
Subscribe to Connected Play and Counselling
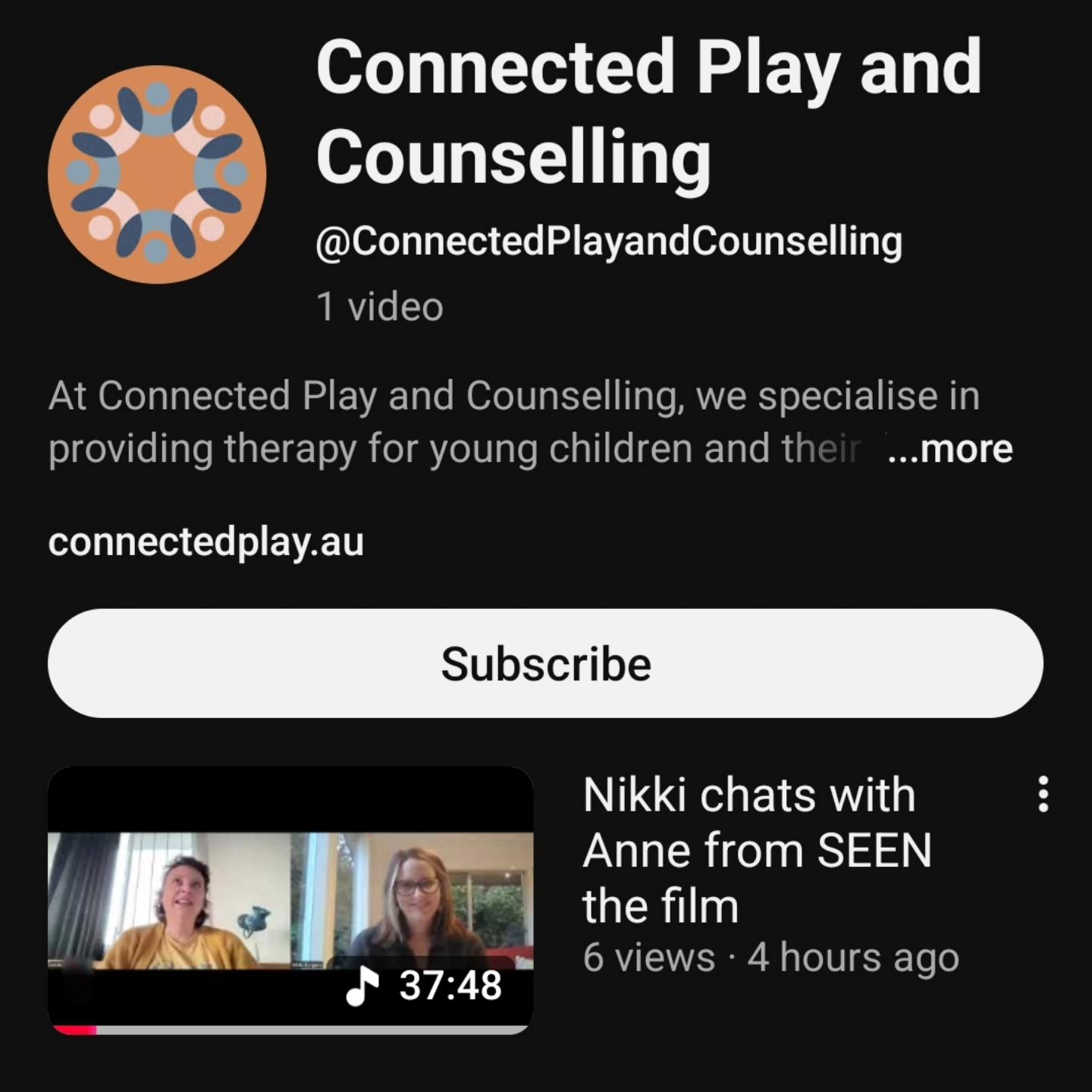[545, 664]
